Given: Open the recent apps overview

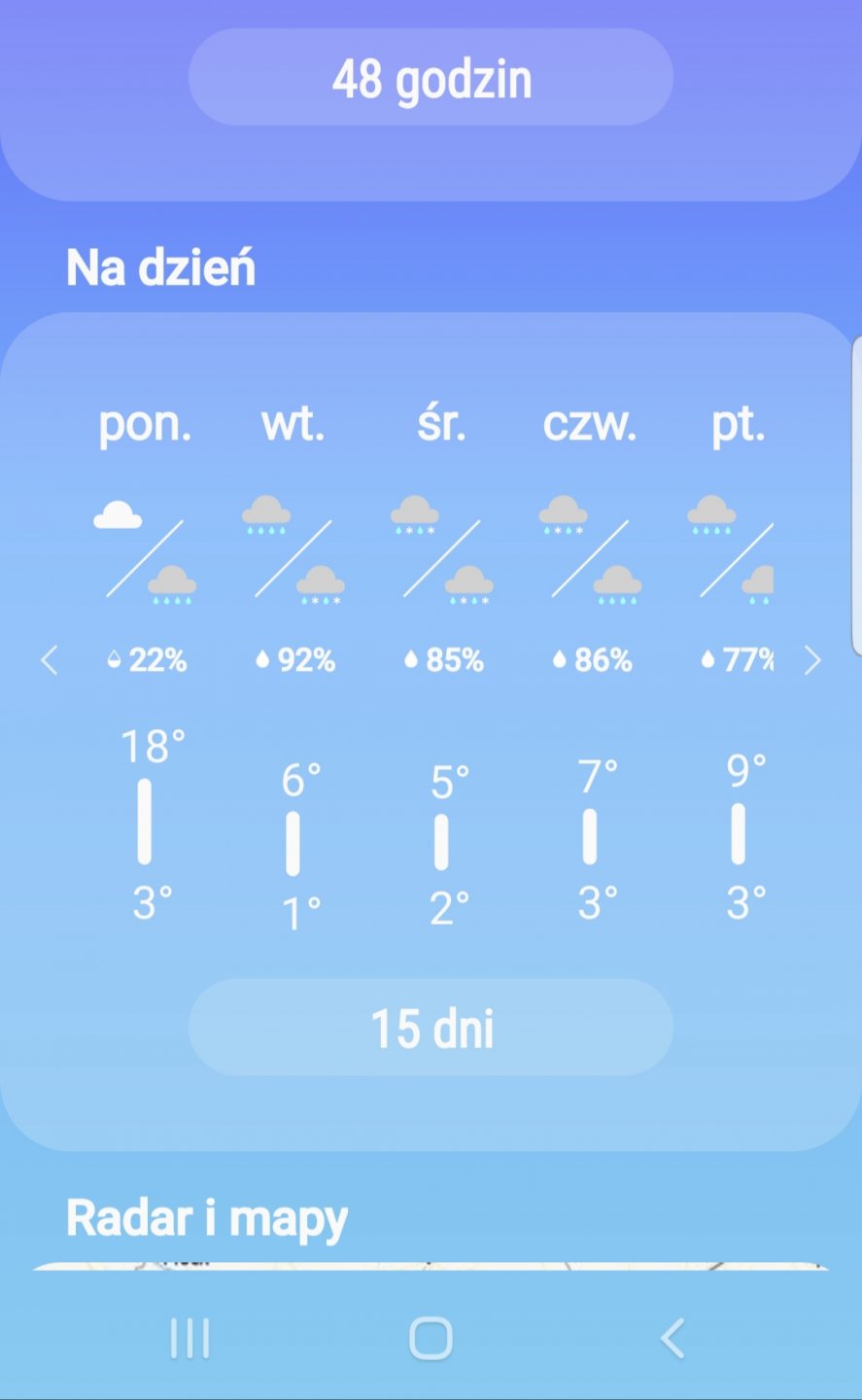Looking at the screenshot, I should 190,1339.
